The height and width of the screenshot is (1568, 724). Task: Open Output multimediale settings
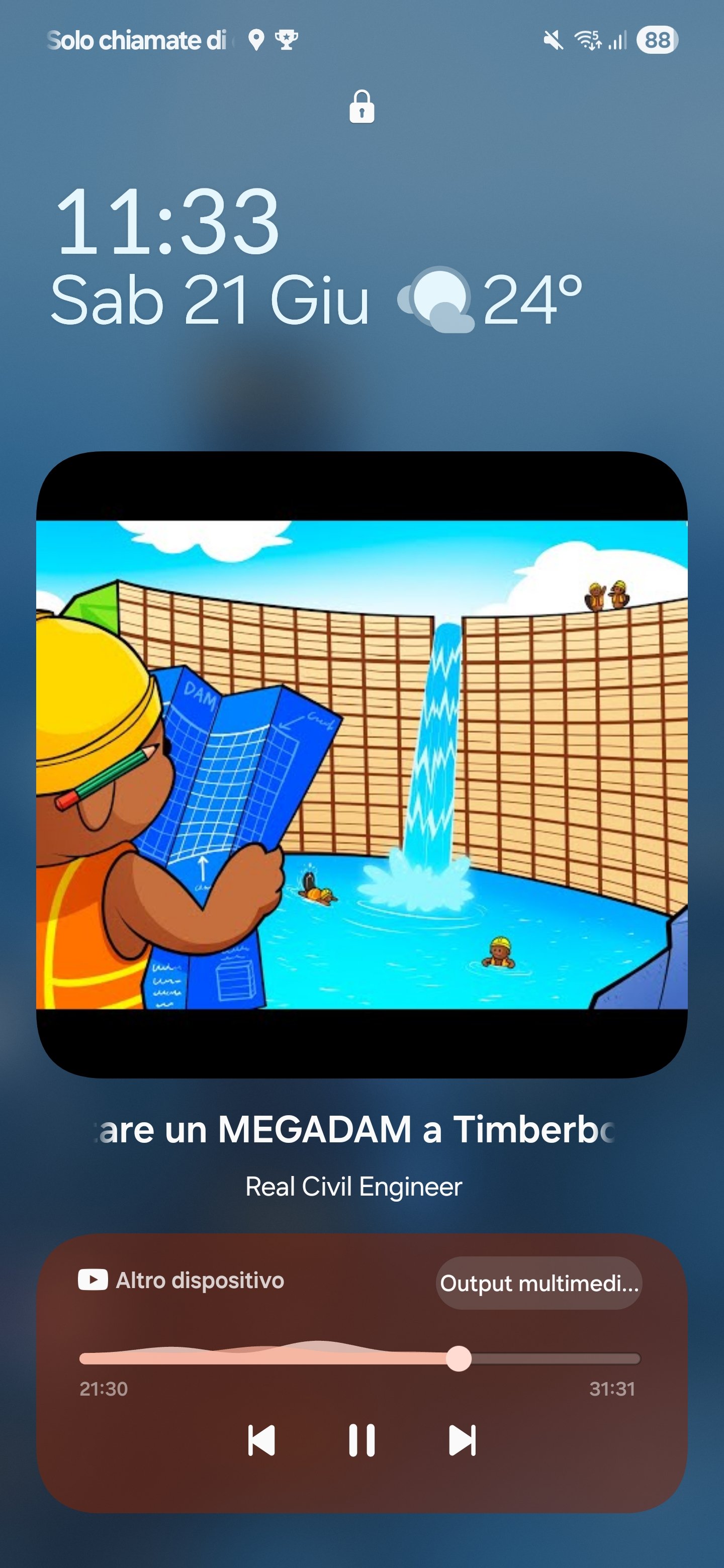tap(539, 1283)
